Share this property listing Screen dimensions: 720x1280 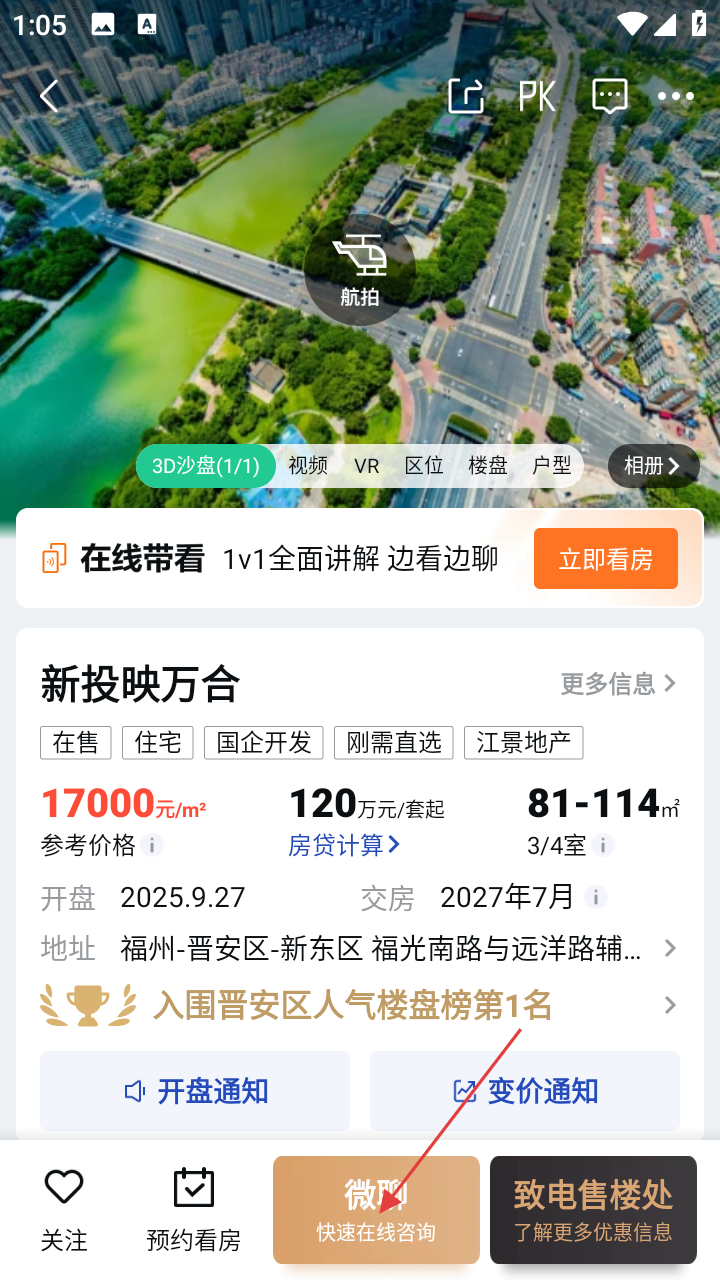pyautogui.click(x=466, y=96)
